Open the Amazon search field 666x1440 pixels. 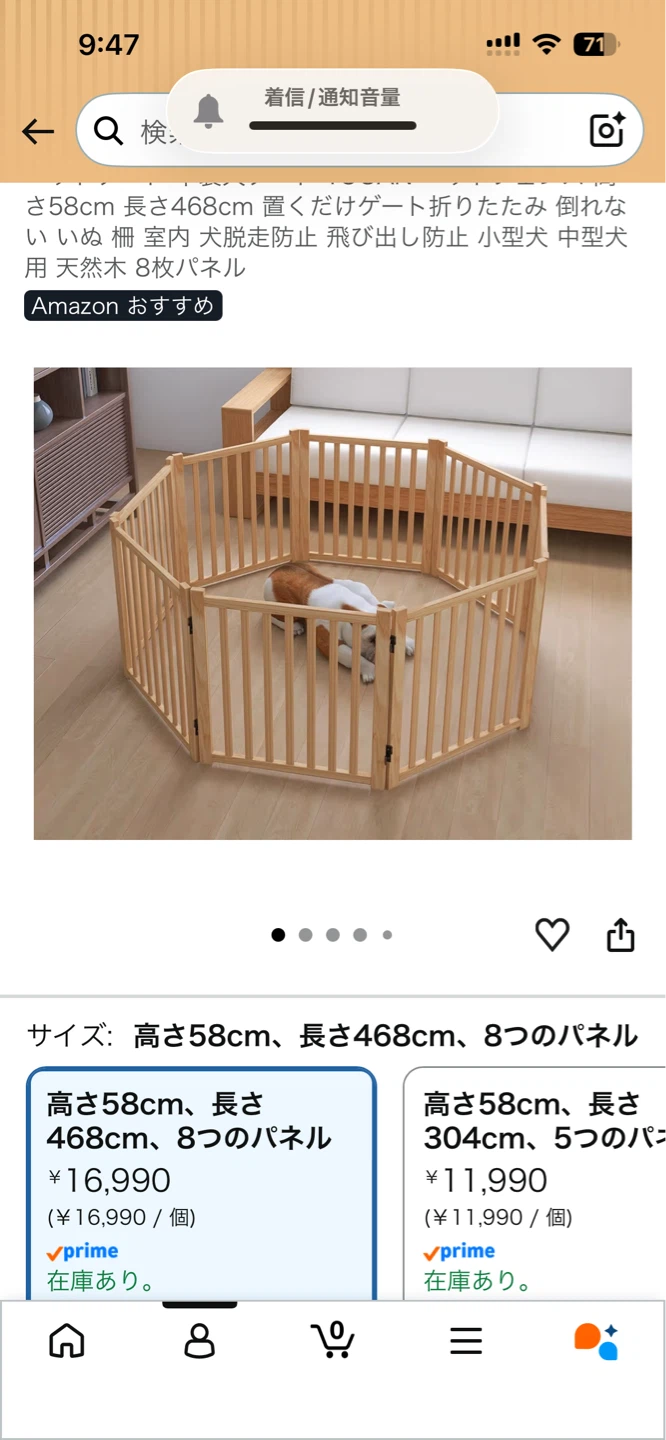(x=360, y=130)
